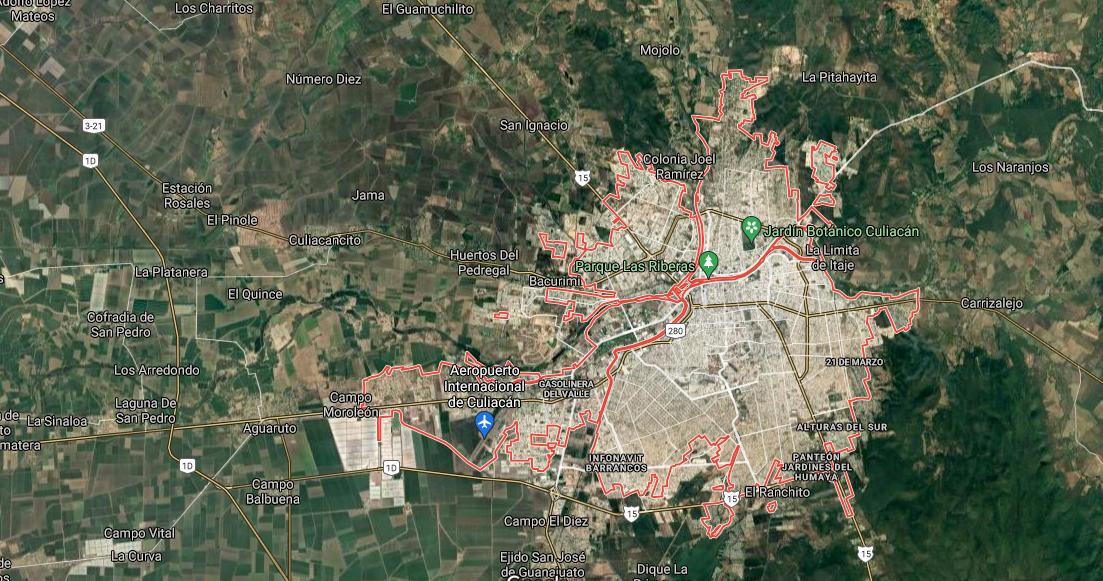
Task: Select the Parque Las Riberas park pin
Action: pos(709,263)
